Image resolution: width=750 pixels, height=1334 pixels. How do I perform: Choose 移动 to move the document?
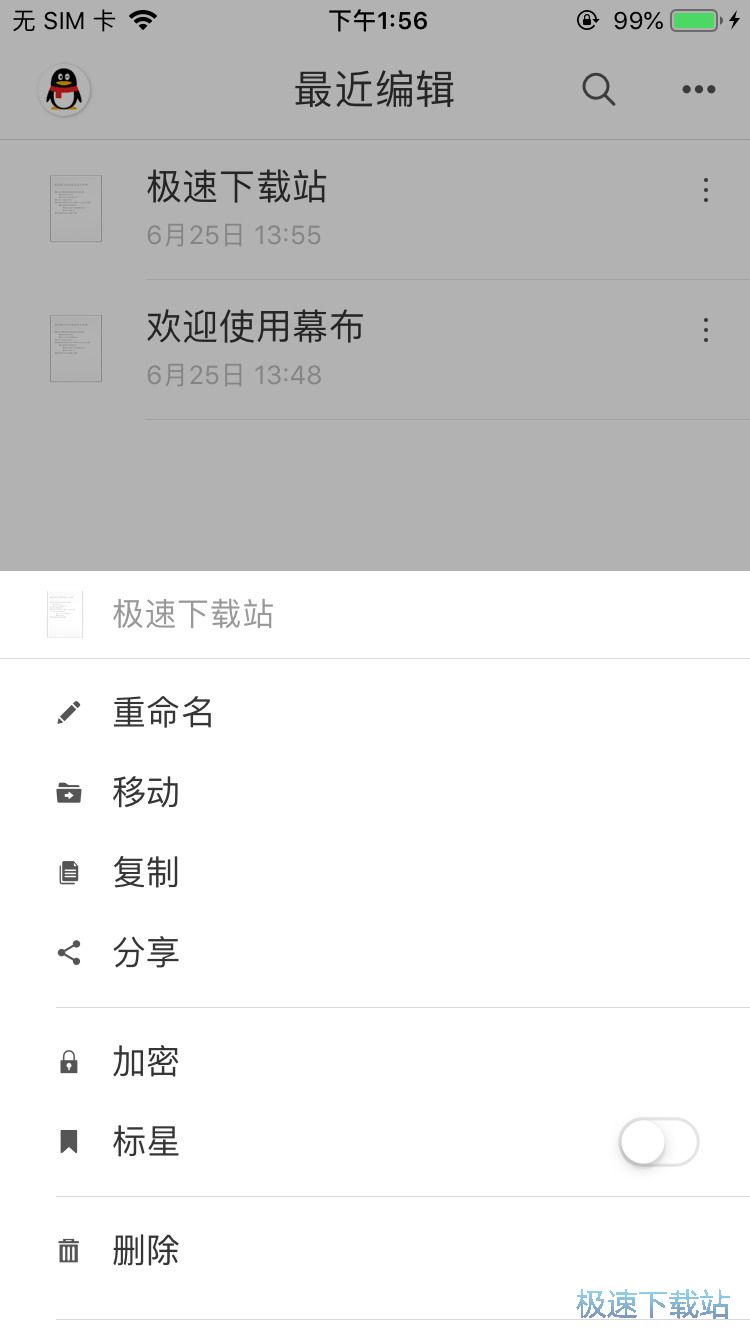[x=146, y=793]
